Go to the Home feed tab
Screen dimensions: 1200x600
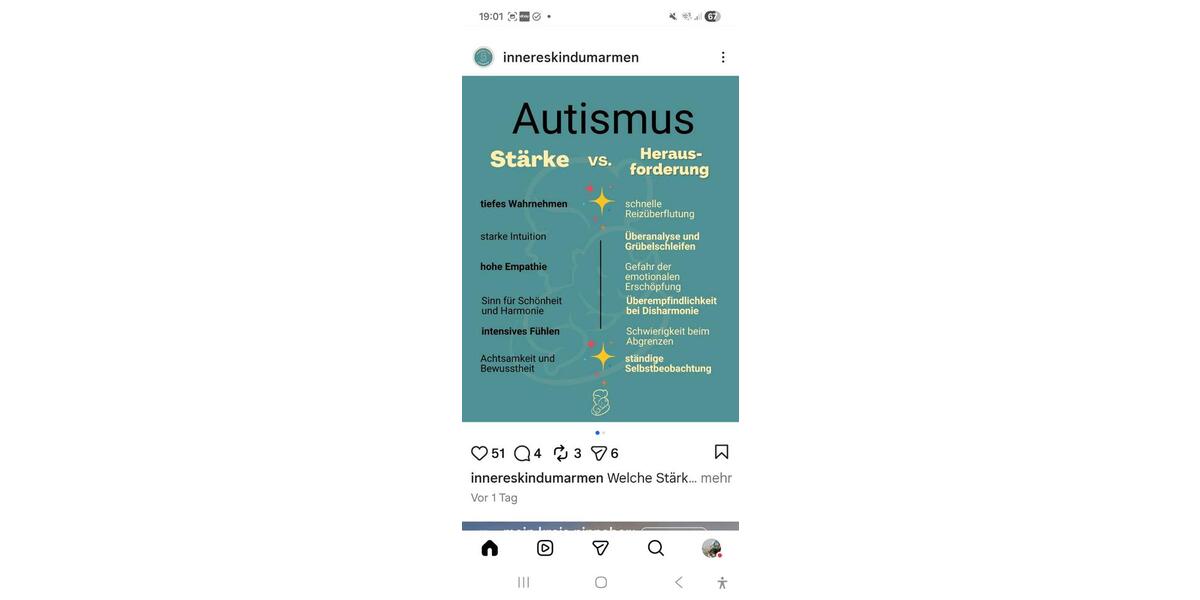489,548
